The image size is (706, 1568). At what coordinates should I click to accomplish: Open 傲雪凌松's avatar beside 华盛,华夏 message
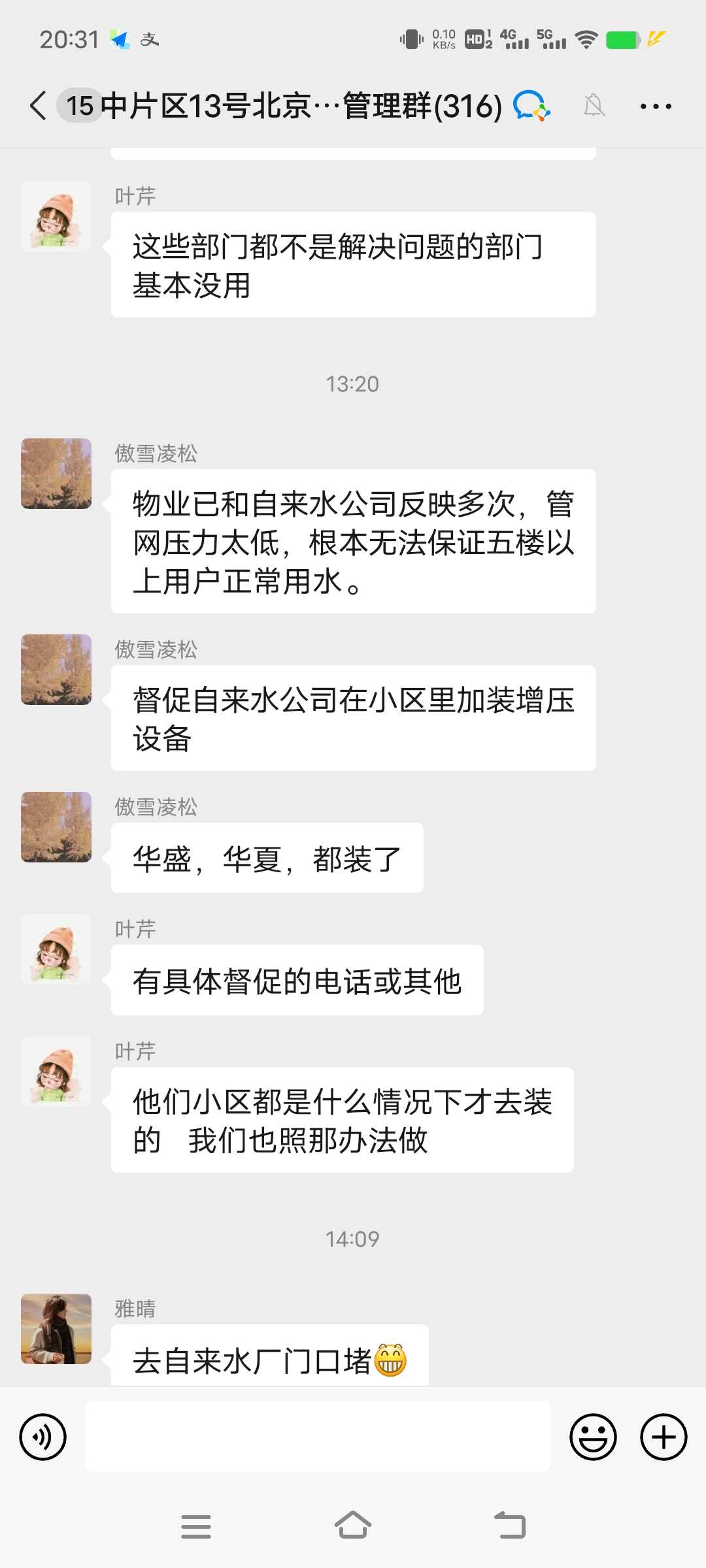(56, 827)
